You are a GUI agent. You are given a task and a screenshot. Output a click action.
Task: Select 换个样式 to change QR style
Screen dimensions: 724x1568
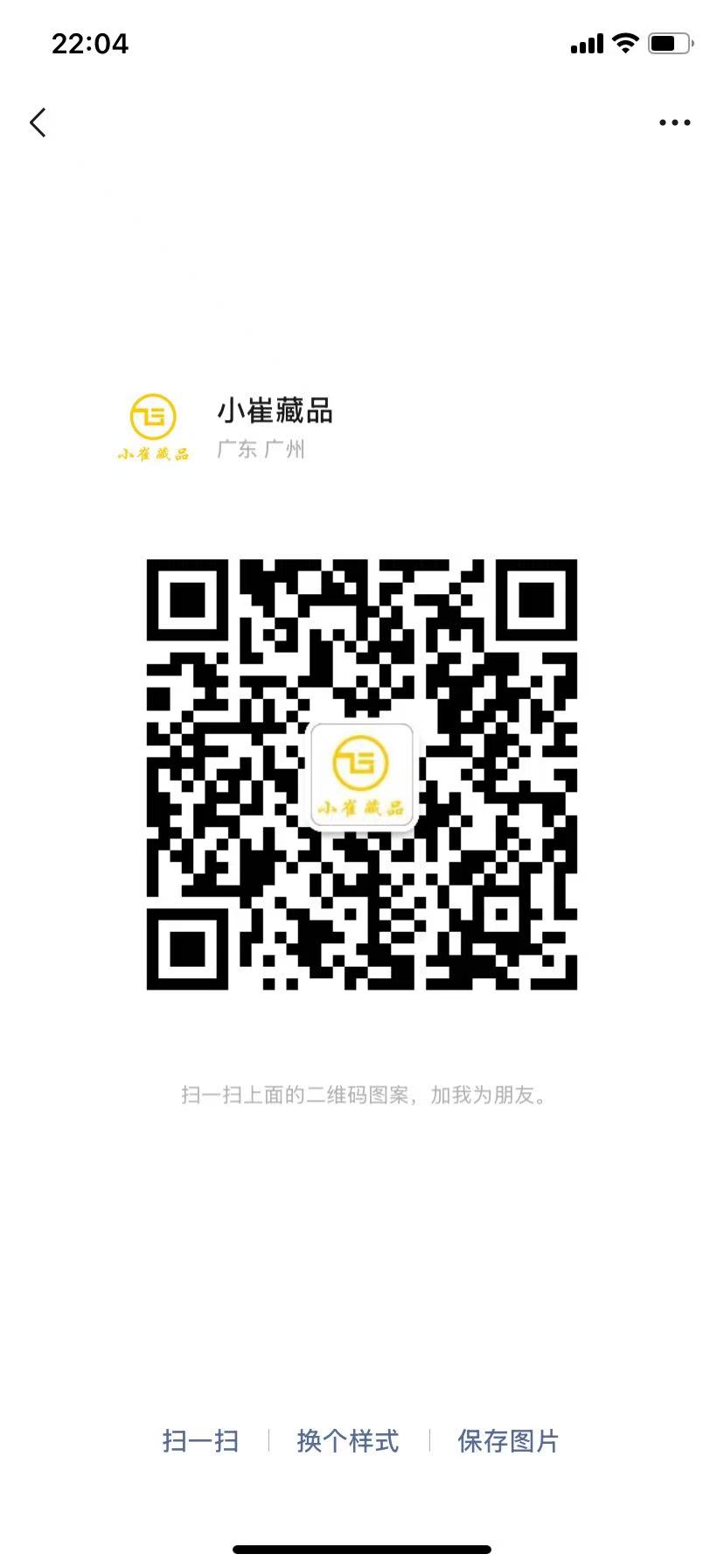pos(348,1440)
